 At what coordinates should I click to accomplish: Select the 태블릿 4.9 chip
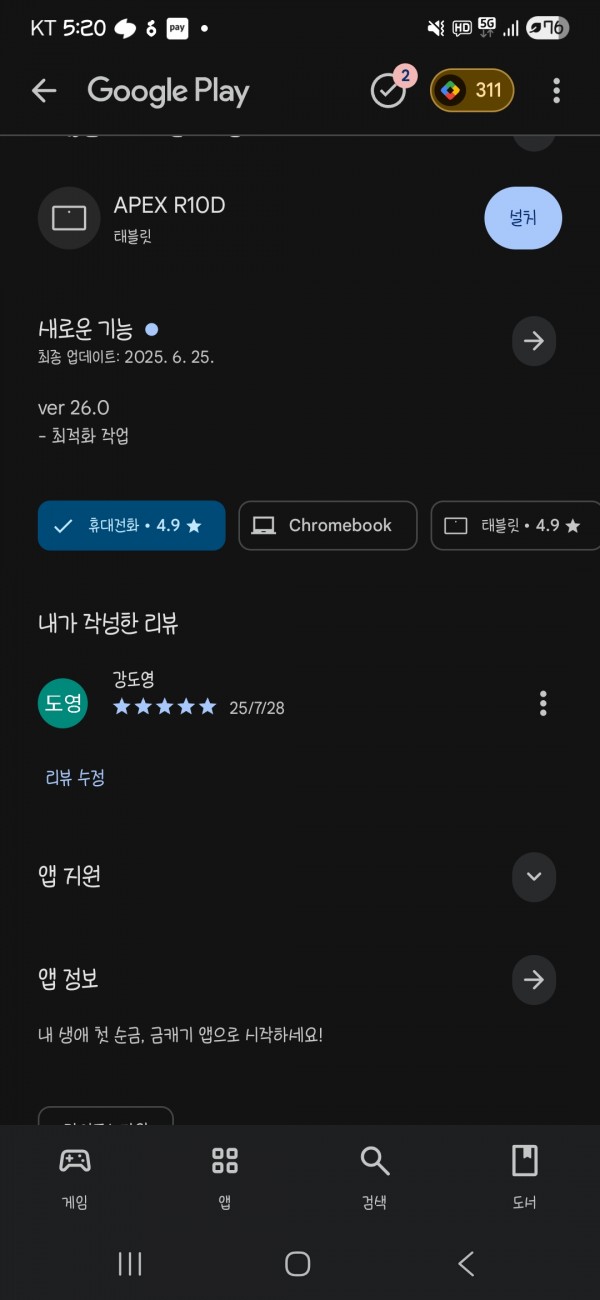pos(515,525)
